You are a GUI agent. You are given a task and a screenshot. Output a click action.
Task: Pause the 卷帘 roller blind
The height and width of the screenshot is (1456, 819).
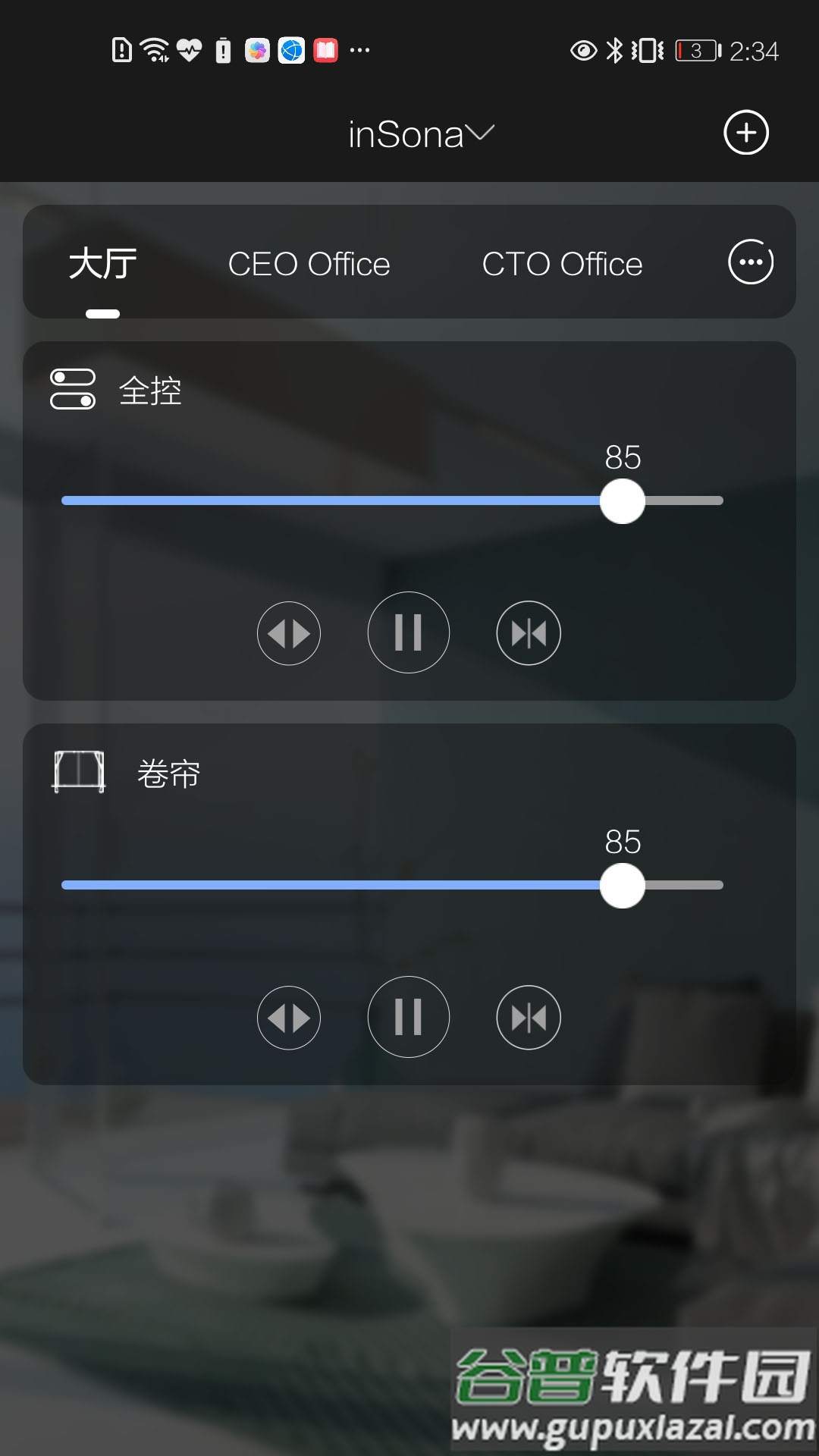(408, 1017)
